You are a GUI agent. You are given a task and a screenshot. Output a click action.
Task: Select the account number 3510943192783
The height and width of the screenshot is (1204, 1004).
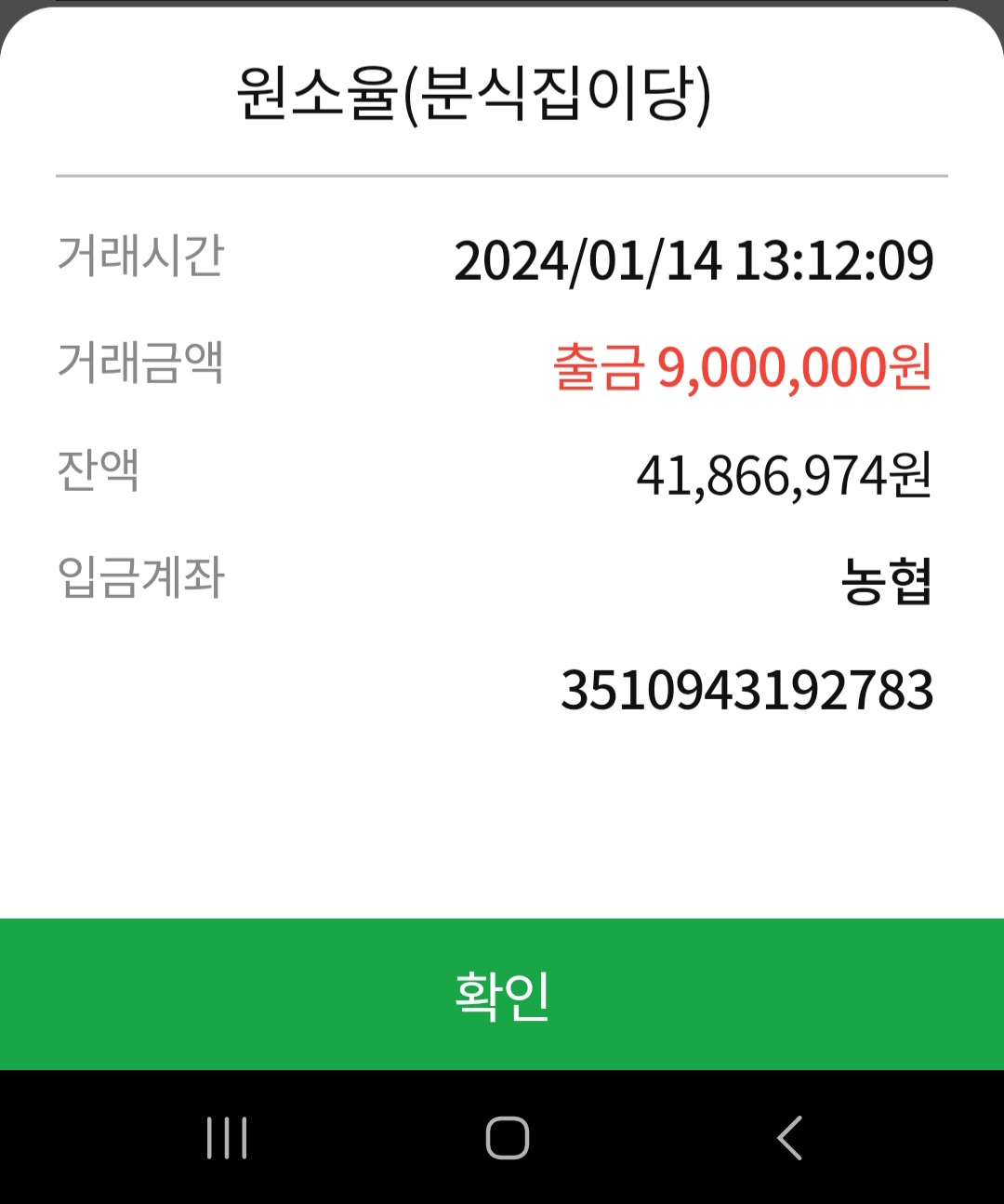[748, 688]
